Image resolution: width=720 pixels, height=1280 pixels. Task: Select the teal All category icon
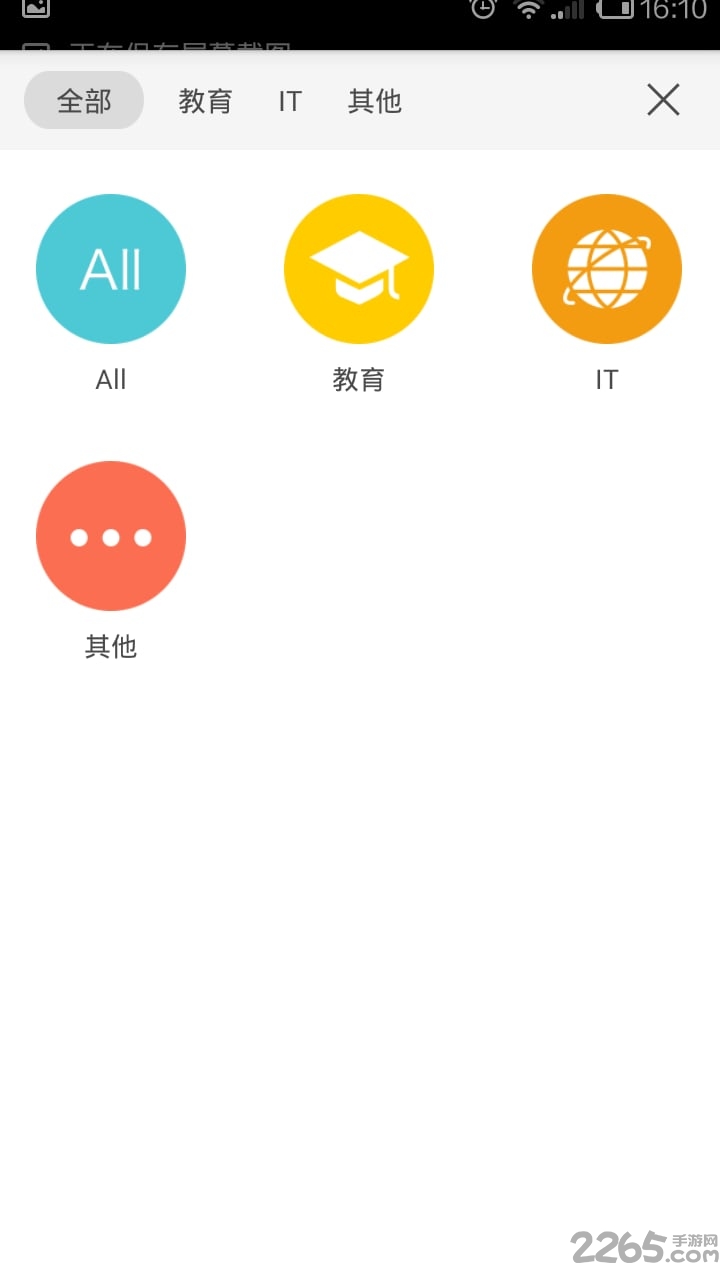pos(110,268)
